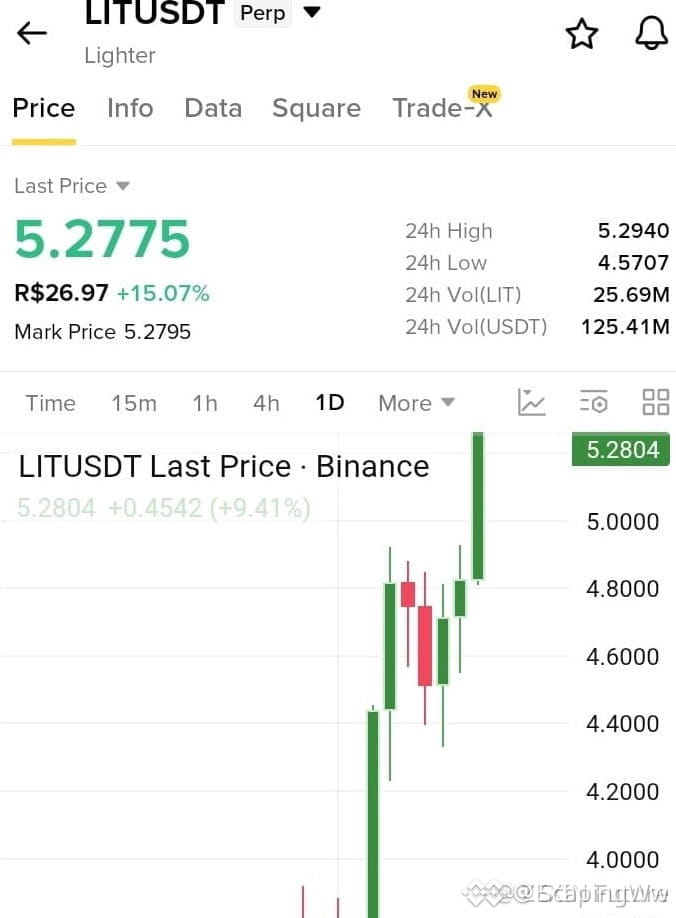Switch chart to 4h interval

[266, 403]
